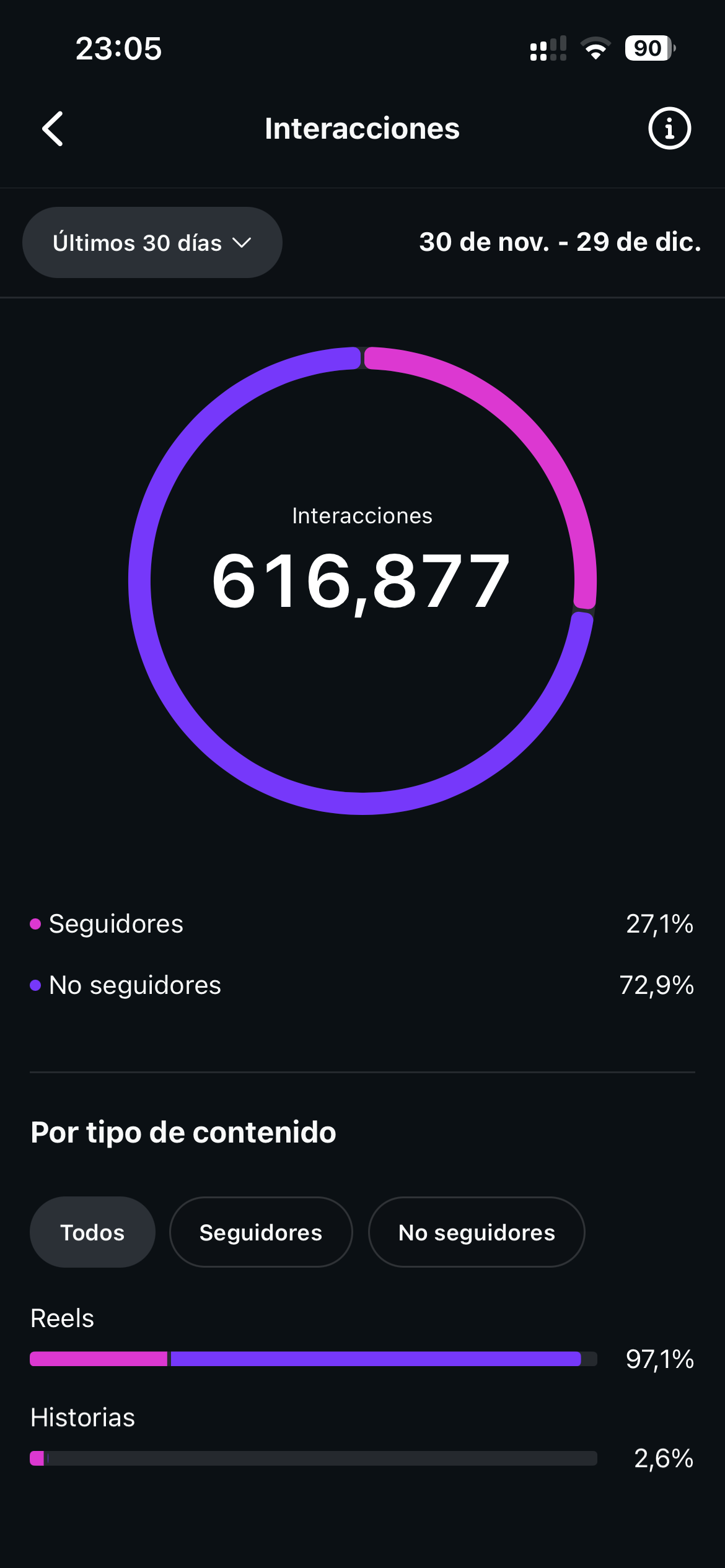Click the back arrow to return
This screenshot has height=1568, width=725.
coord(53,129)
